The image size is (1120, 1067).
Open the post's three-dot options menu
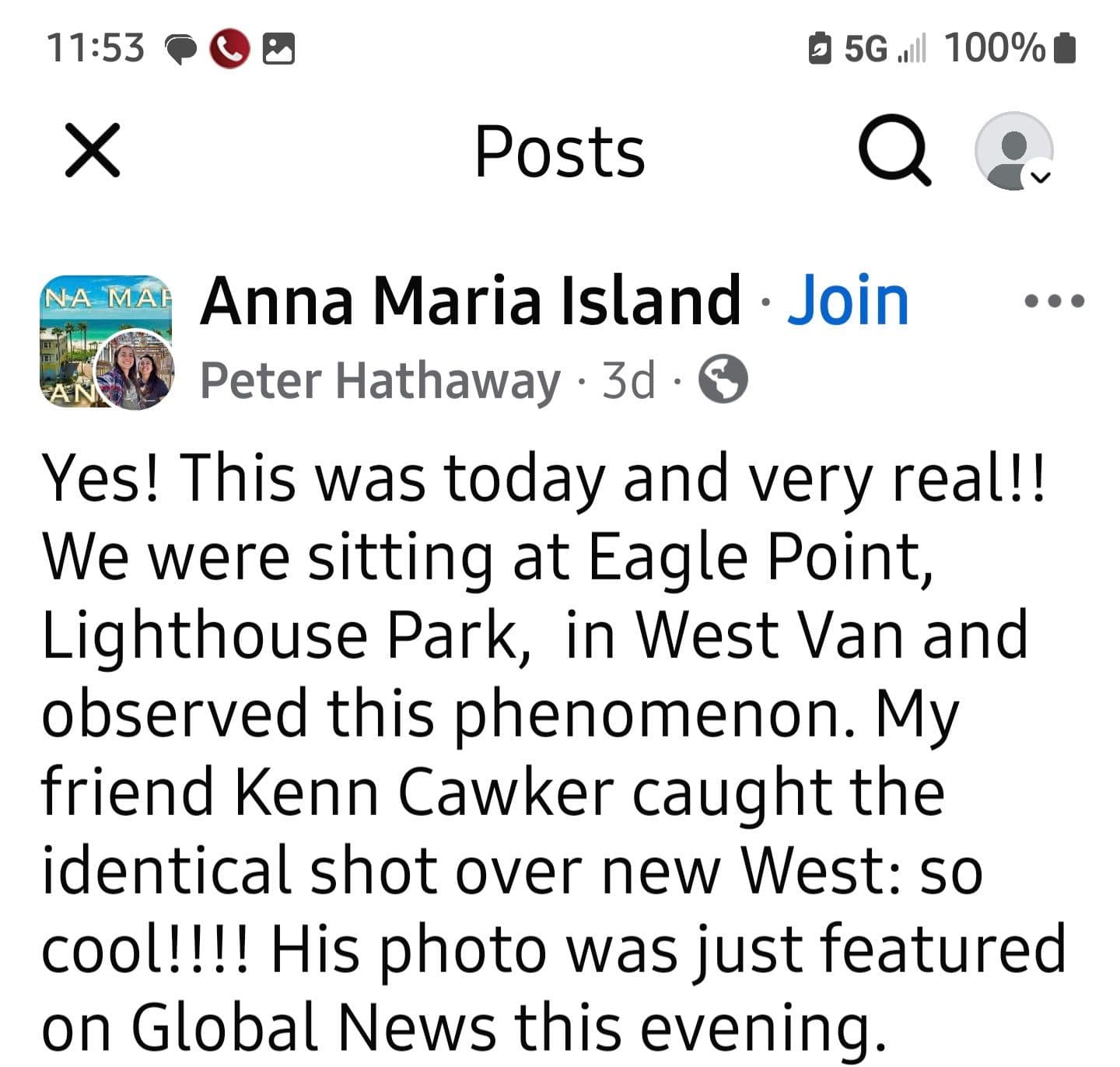pyautogui.click(x=1054, y=301)
